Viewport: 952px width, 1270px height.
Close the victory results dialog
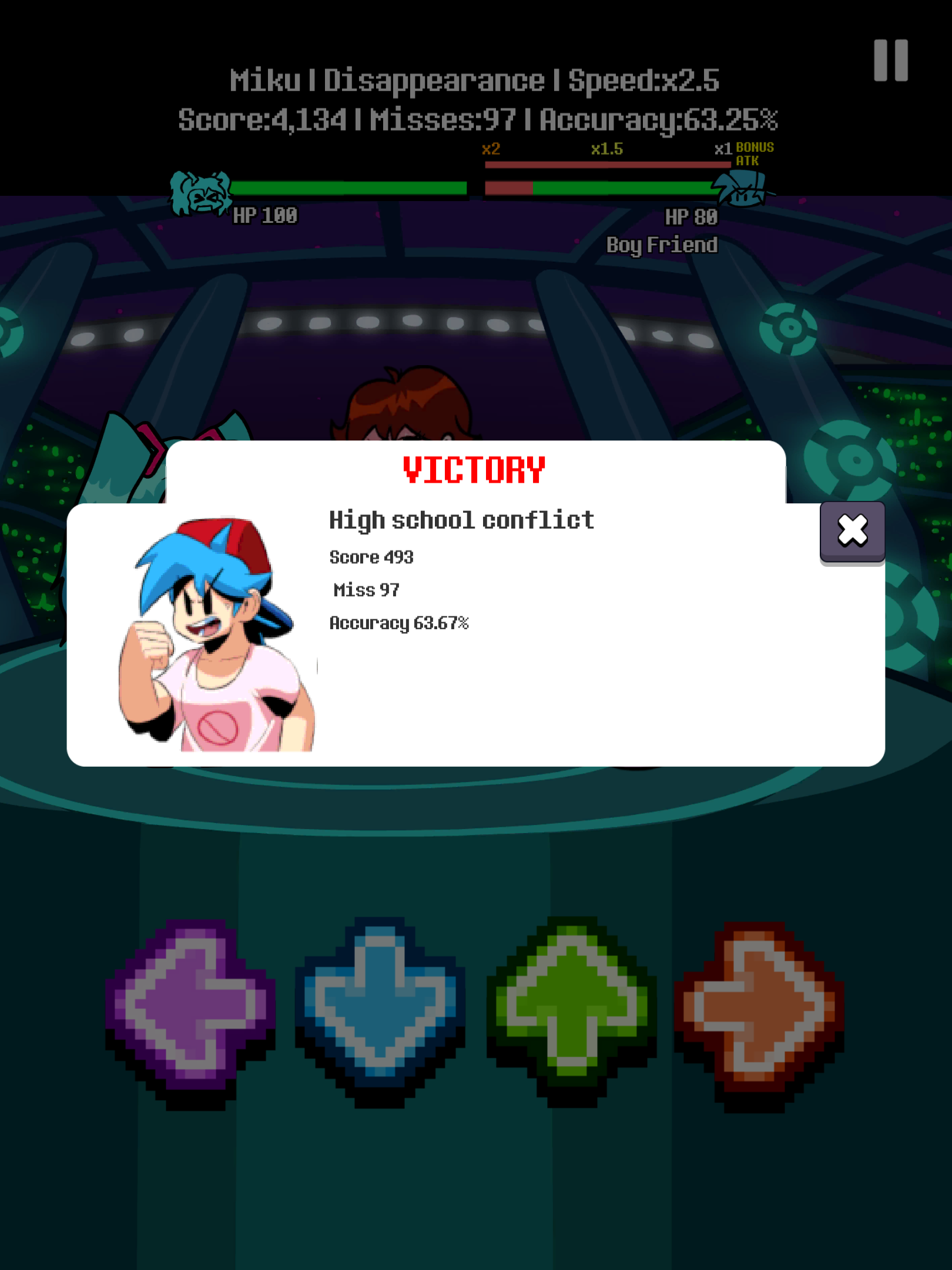[852, 531]
